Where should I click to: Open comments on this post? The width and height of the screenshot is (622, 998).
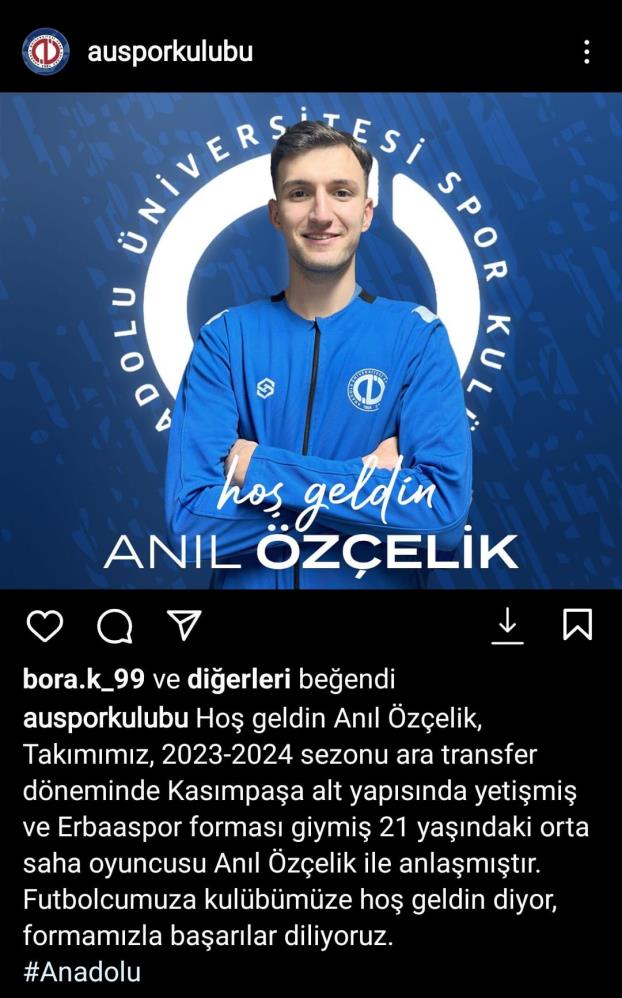[115, 626]
